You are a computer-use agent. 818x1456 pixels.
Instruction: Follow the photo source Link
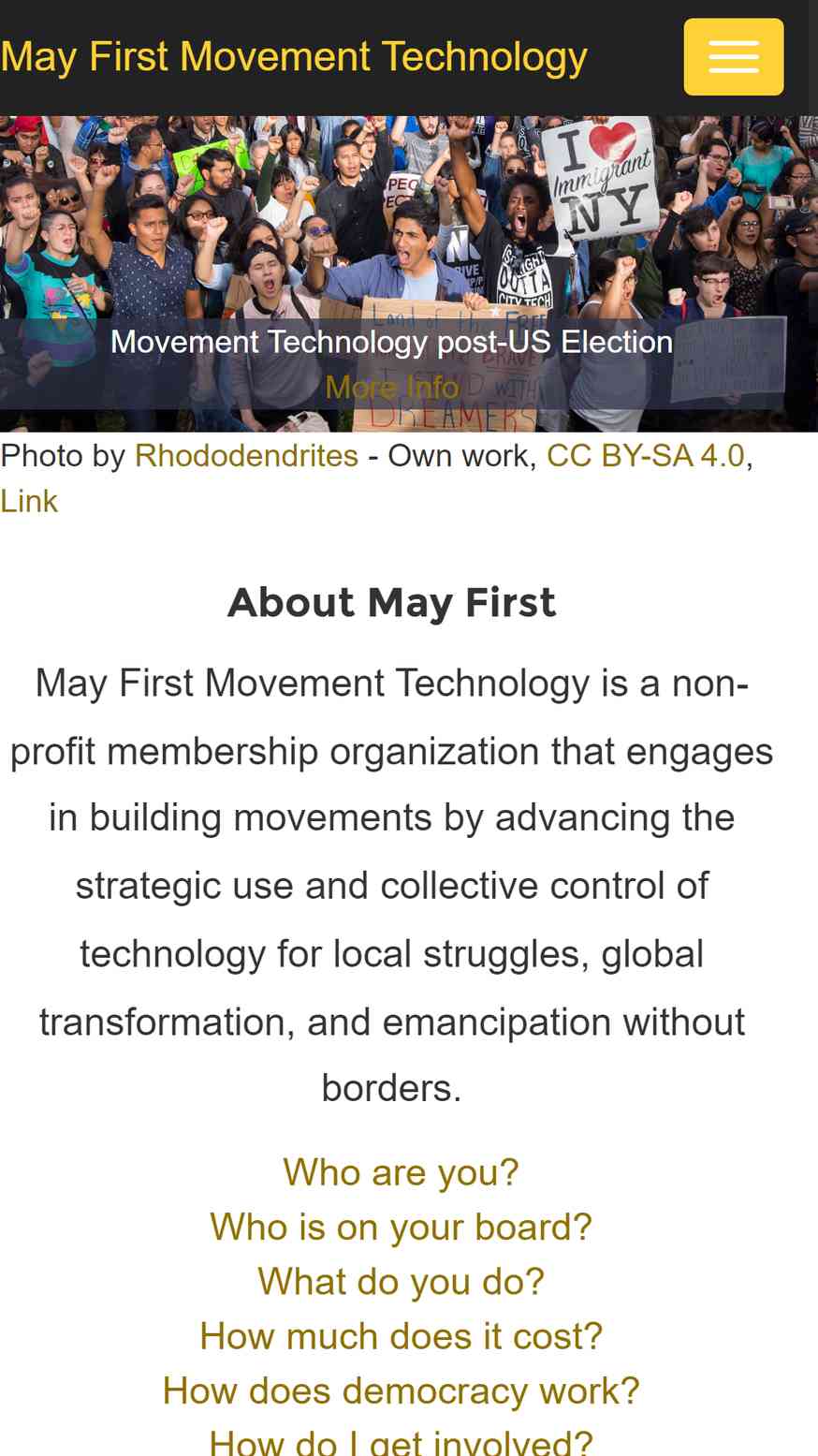pyautogui.click(x=29, y=502)
